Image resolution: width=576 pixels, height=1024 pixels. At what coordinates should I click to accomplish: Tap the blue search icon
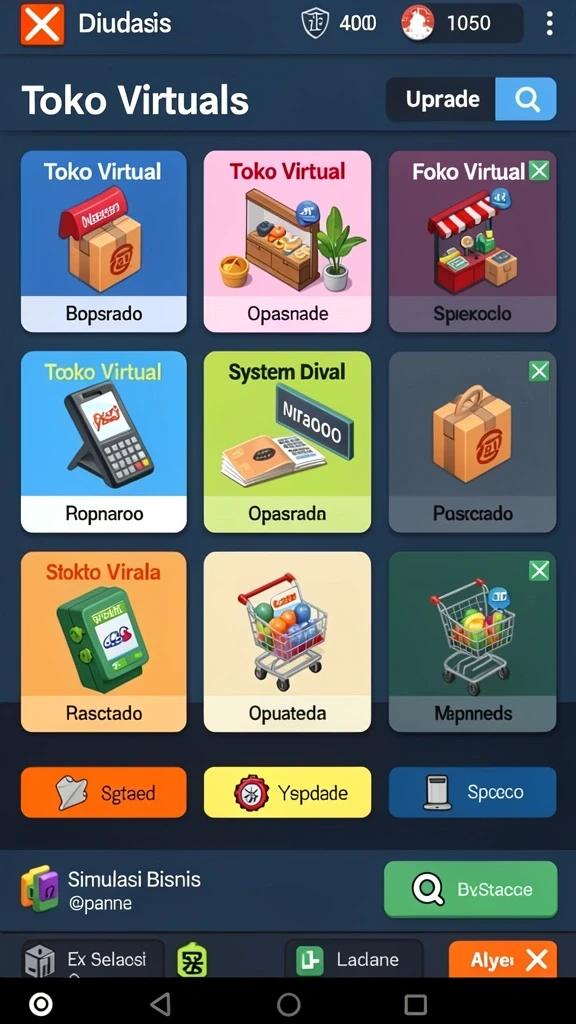tap(526, 99)
